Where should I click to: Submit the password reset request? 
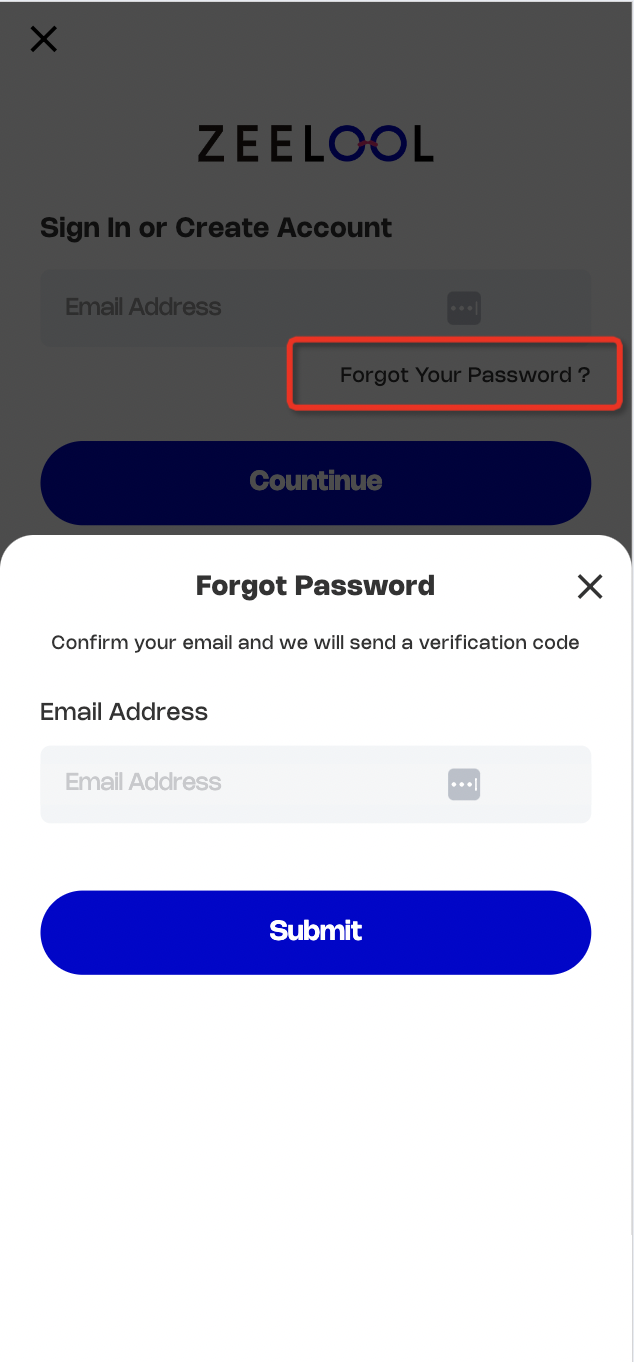coord(315,932)
